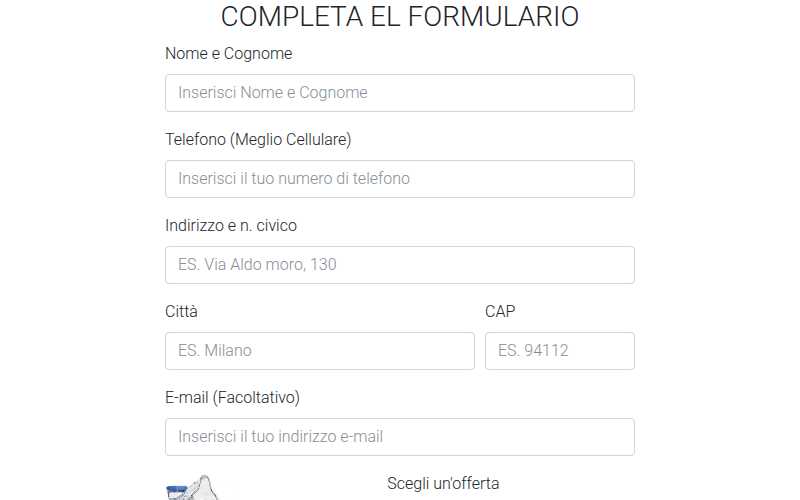Focus the Telefono number field
800x500 pixels.
[x=399, y=179]
